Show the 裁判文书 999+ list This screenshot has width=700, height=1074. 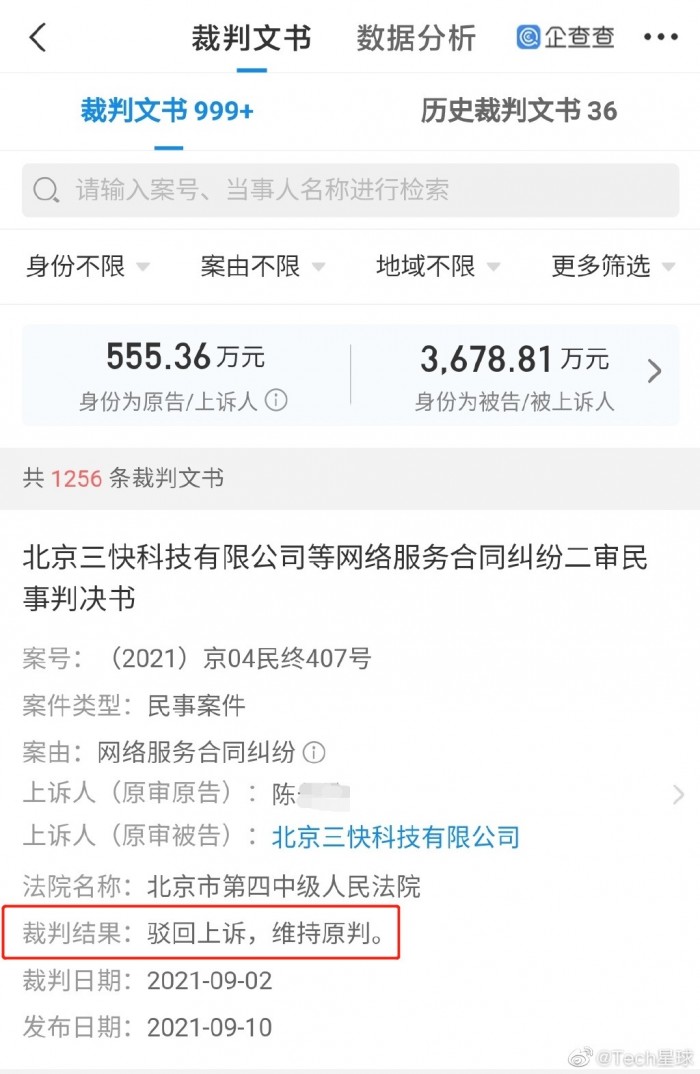pos(167,111)
